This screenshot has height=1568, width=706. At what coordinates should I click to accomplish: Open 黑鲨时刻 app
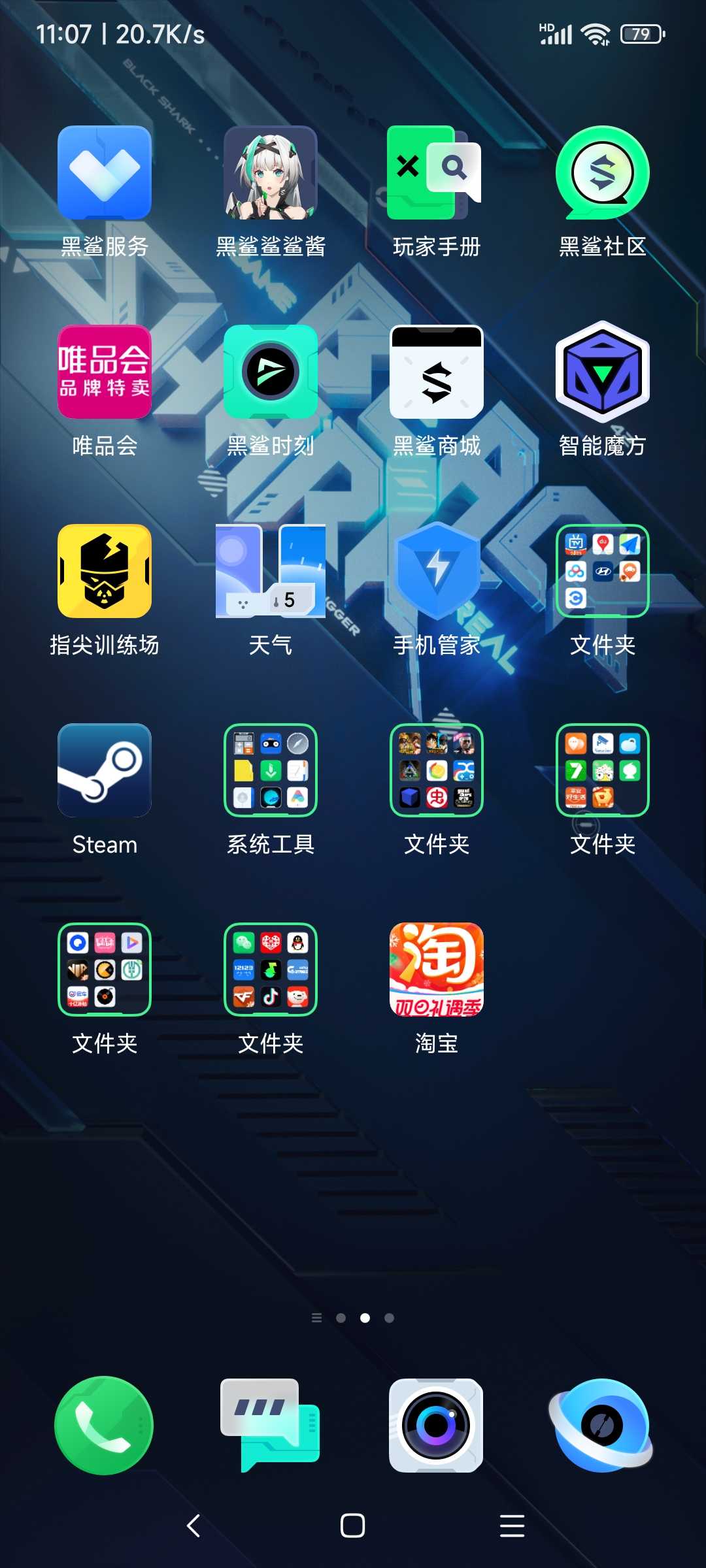271,372
